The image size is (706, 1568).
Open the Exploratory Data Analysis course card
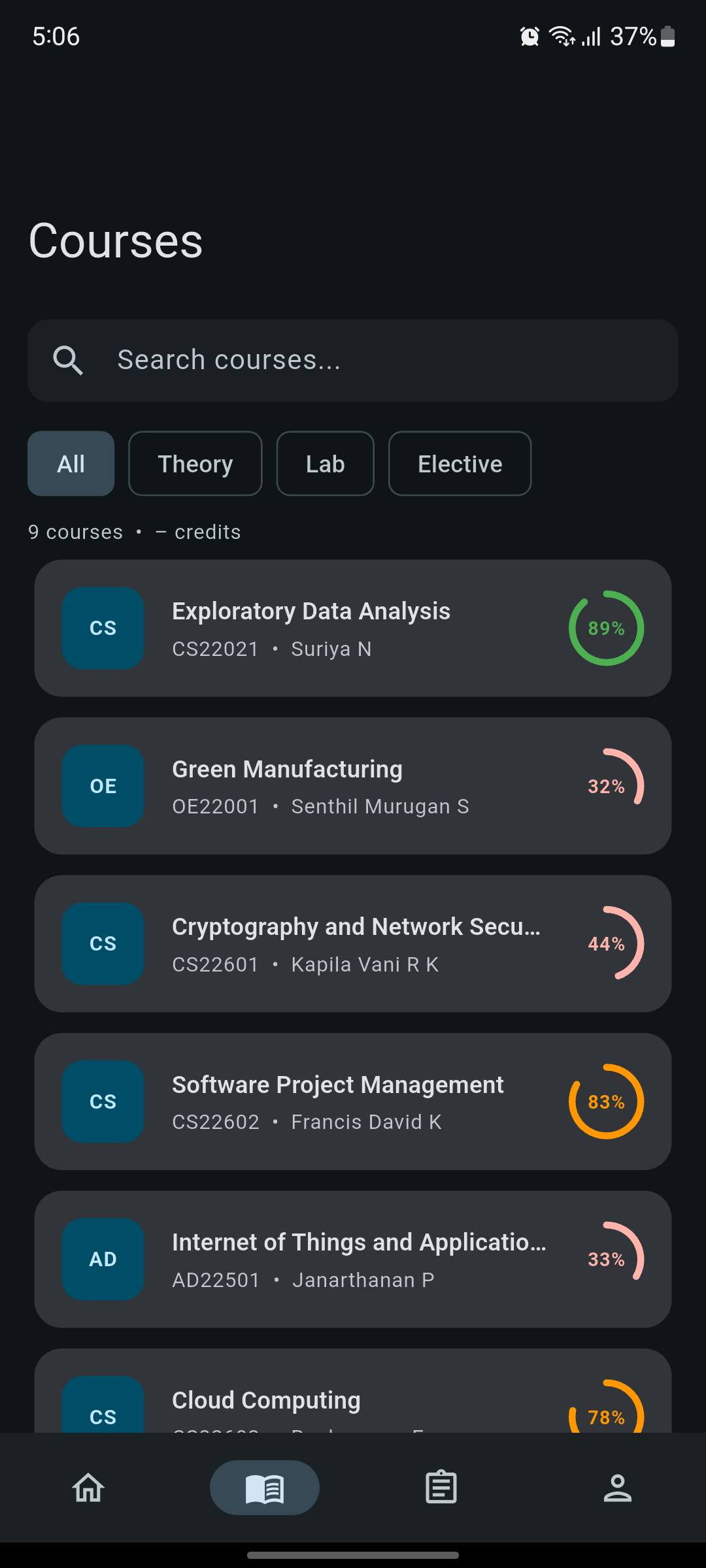point(353,628)
